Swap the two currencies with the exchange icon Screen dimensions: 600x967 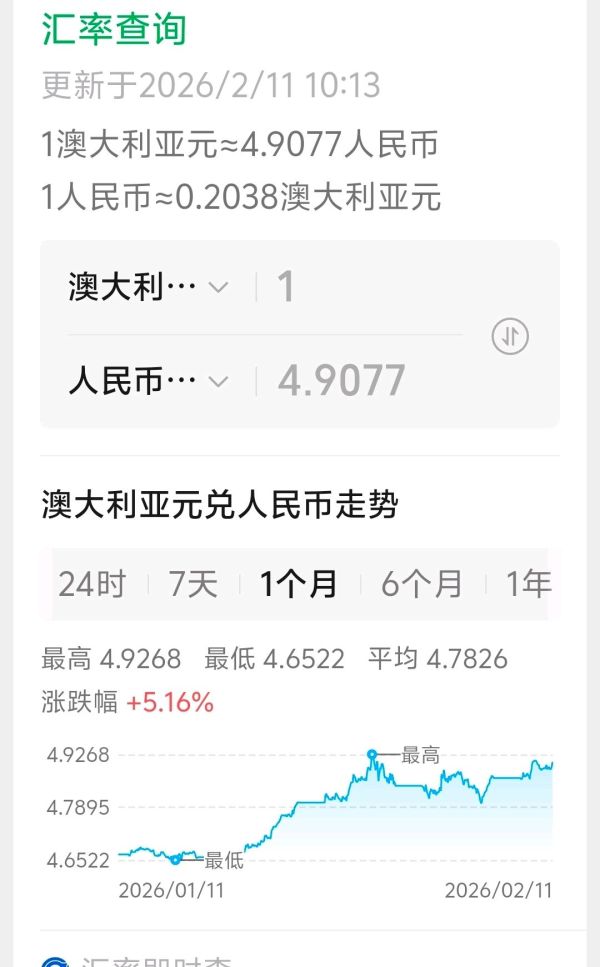click(x=510, y=337)
